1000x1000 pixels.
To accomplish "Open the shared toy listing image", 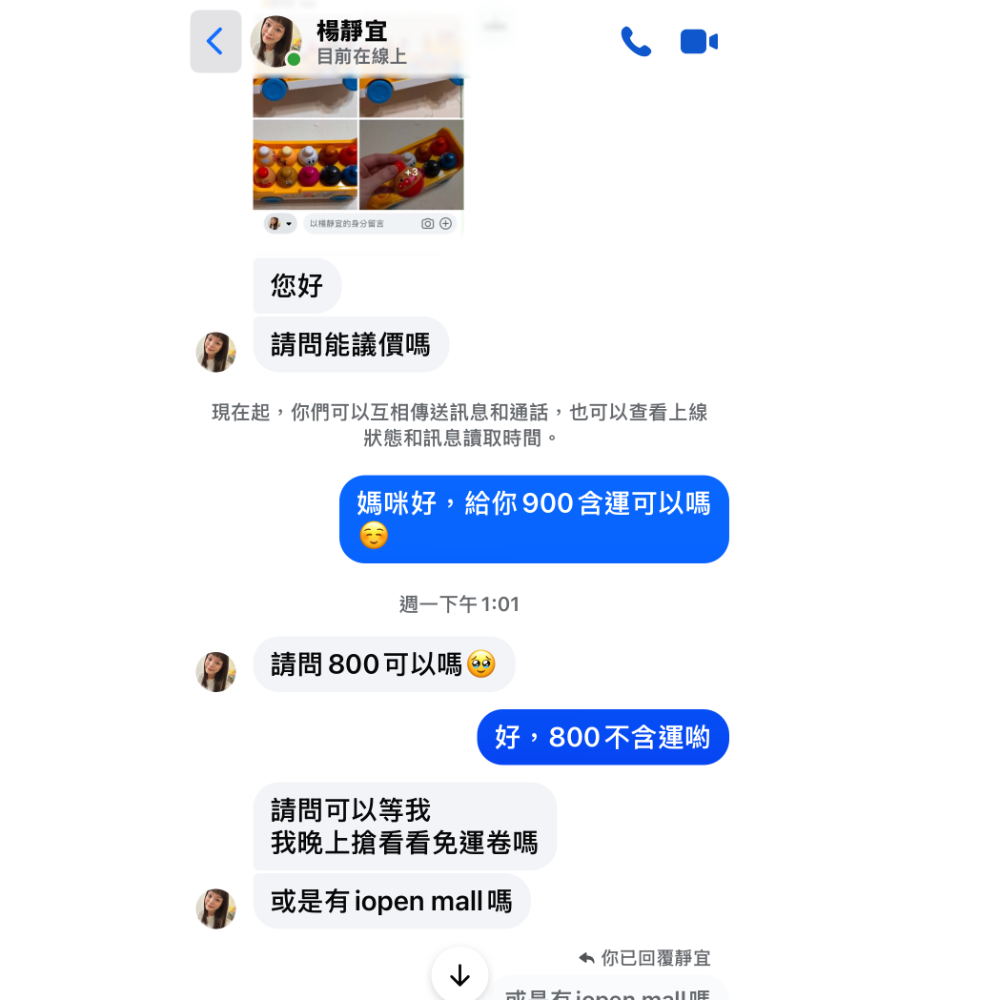I will coord(358,156).
